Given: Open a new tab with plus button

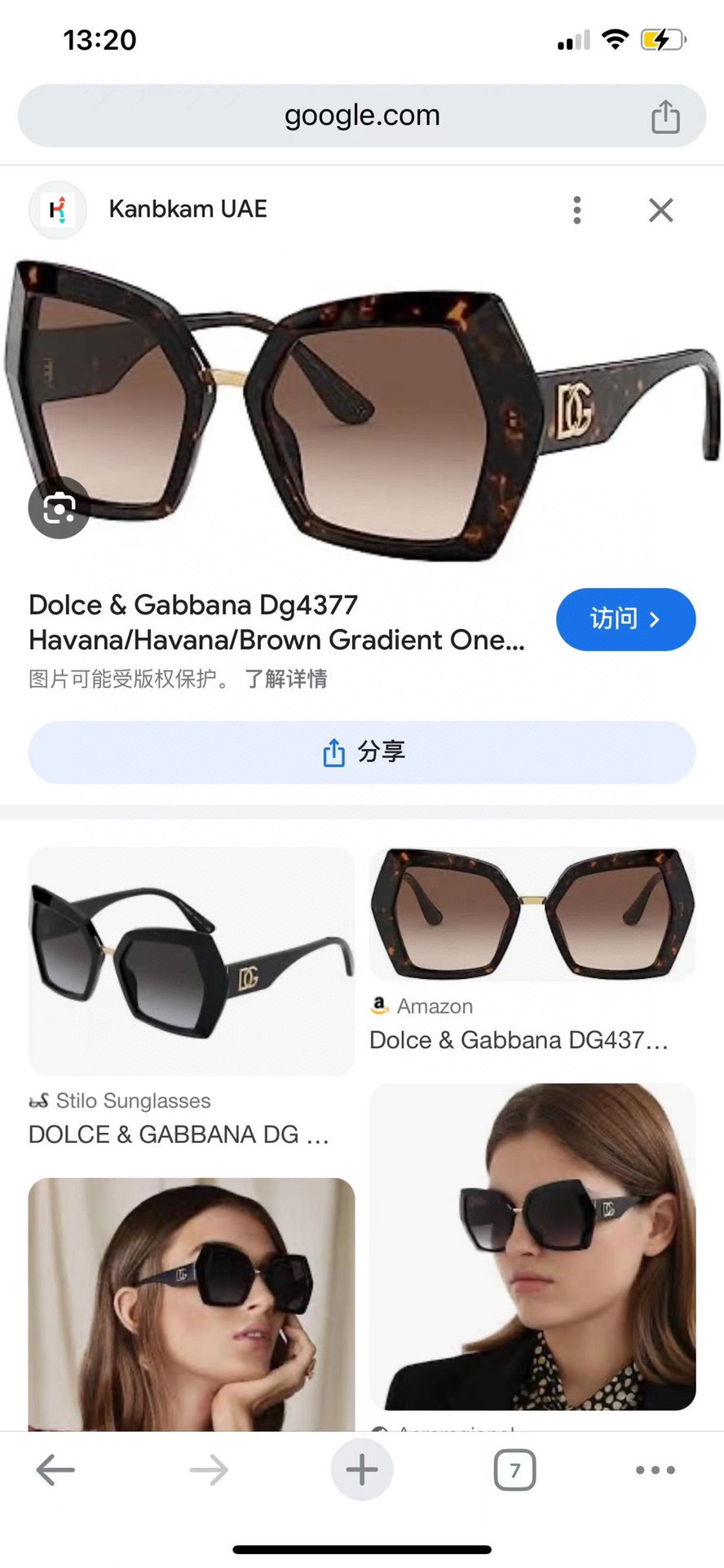Looking at the screenshot, I should tap(362, 1470).
